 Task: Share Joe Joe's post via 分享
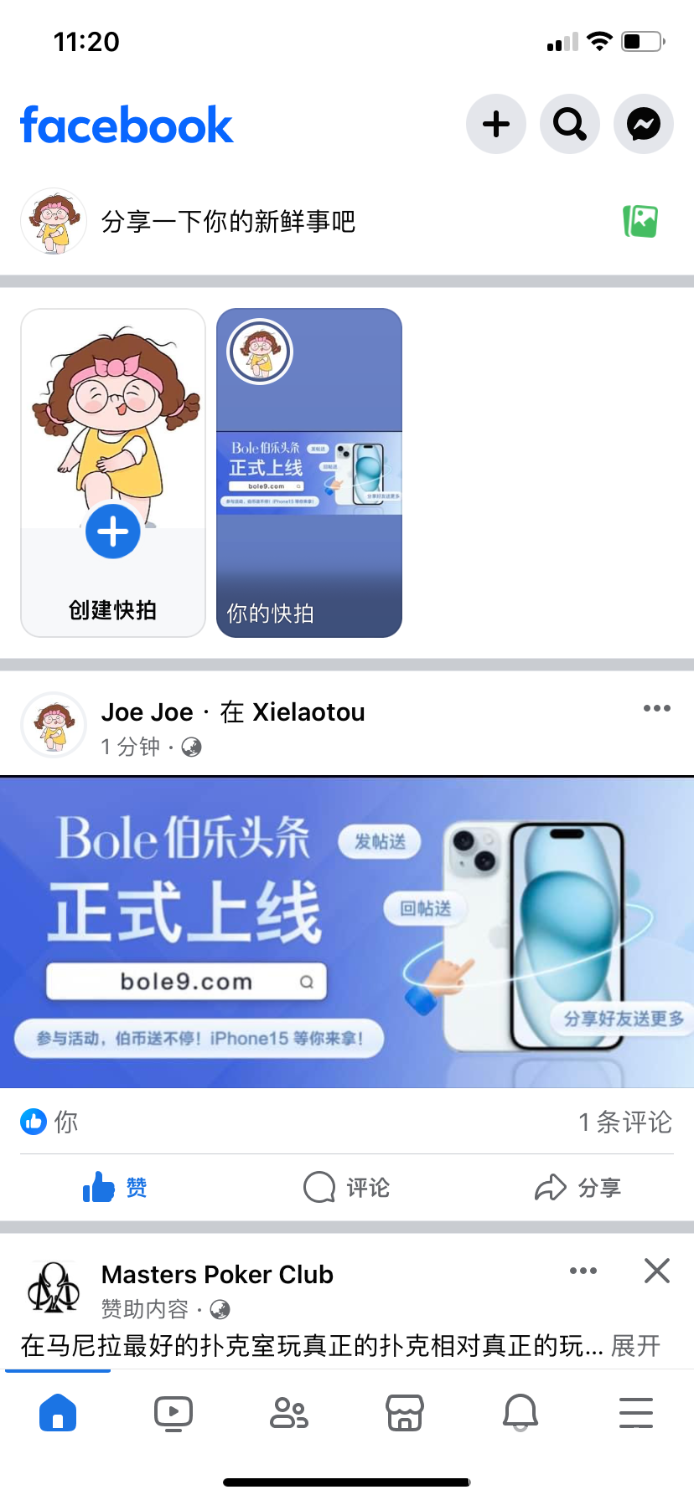[x=578, y=1188]
